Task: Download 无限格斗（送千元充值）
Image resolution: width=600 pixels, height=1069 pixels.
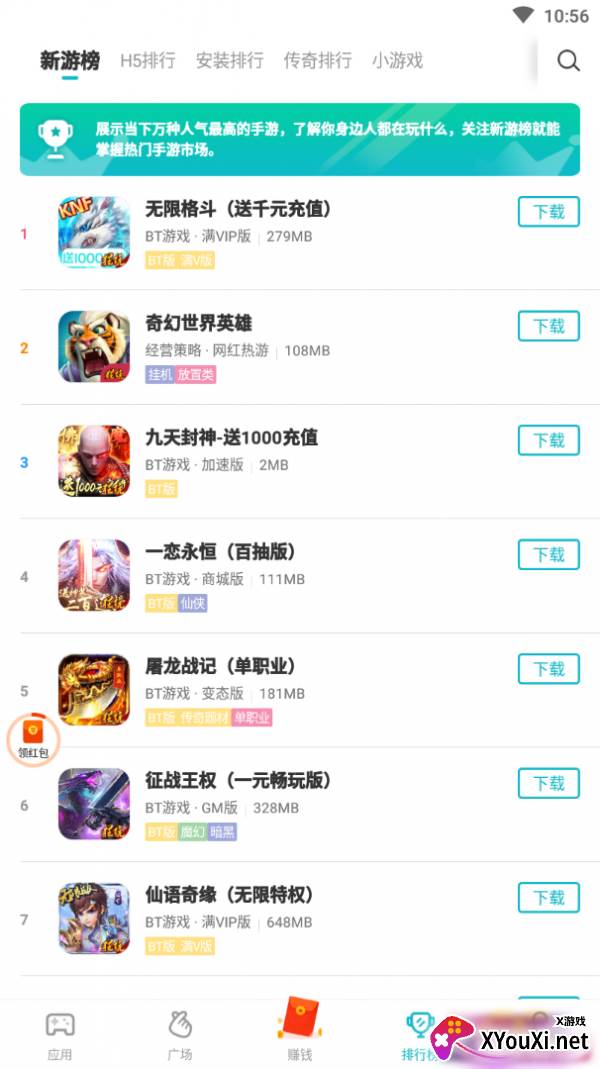Action: (548, 212)
